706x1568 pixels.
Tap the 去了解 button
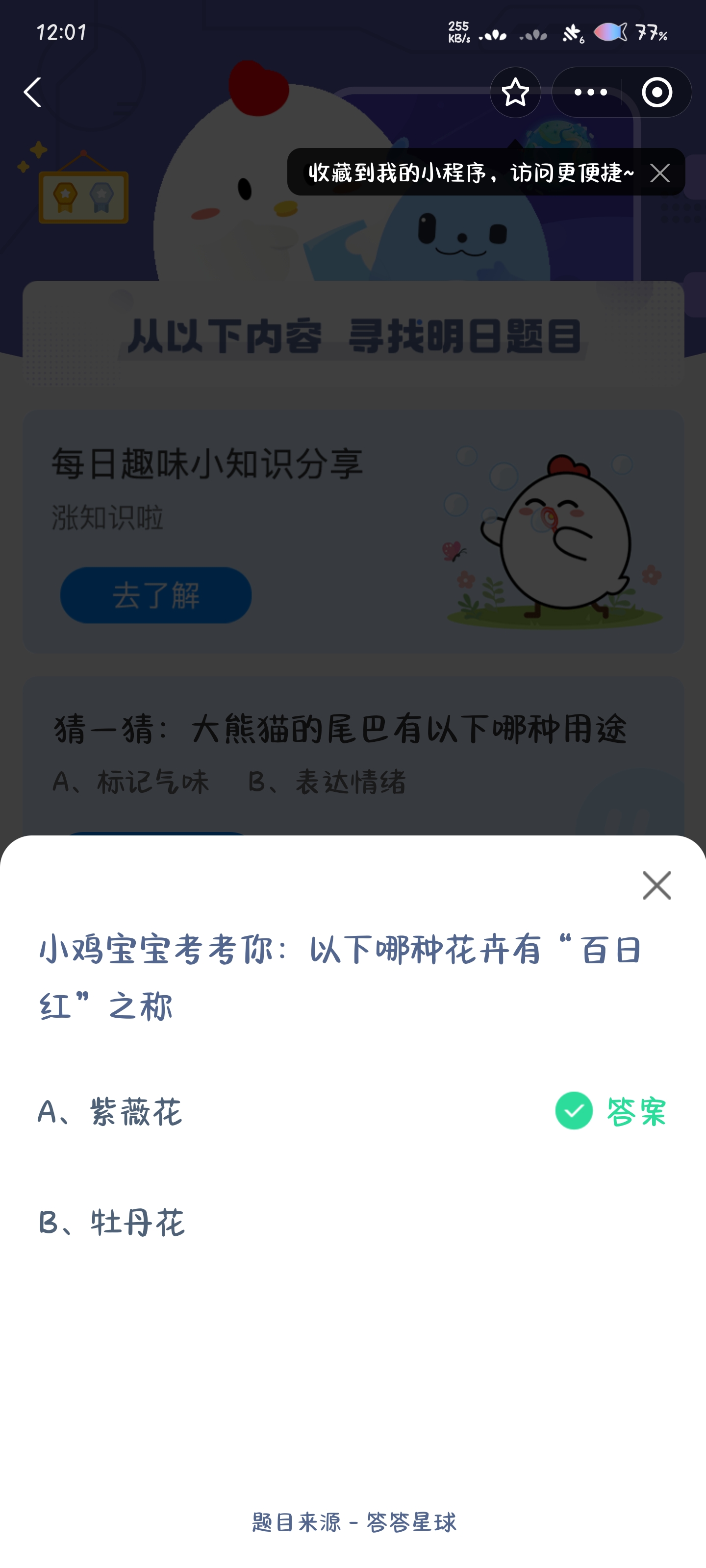[155, 595]
